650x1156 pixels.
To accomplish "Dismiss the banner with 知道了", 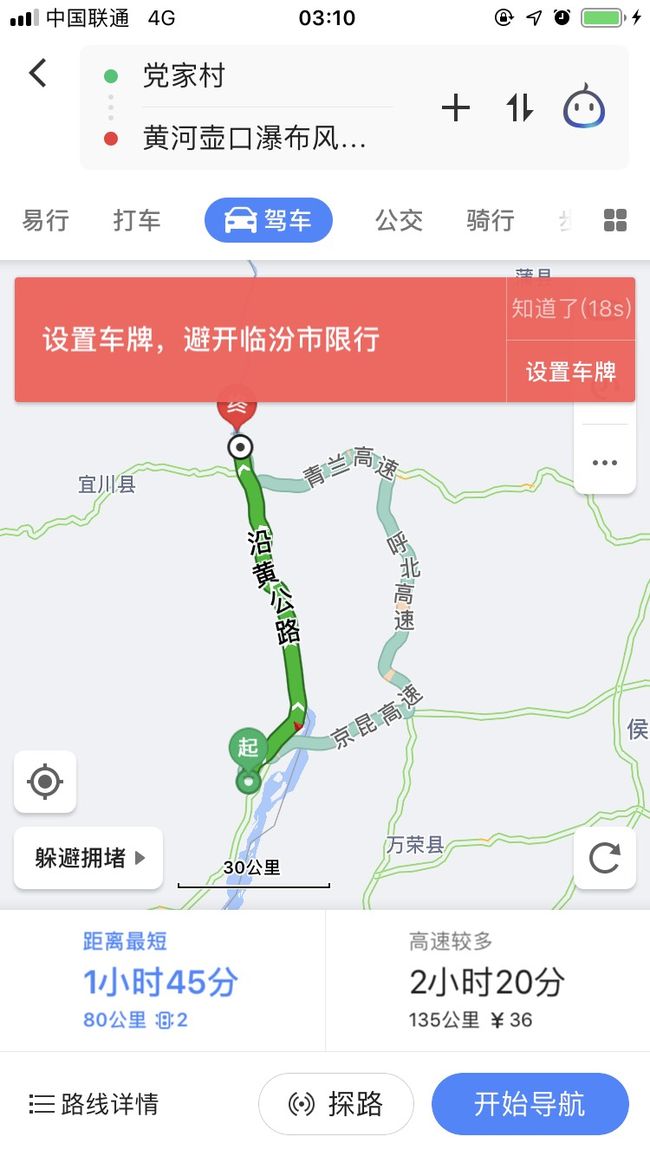I will [571, 308].
